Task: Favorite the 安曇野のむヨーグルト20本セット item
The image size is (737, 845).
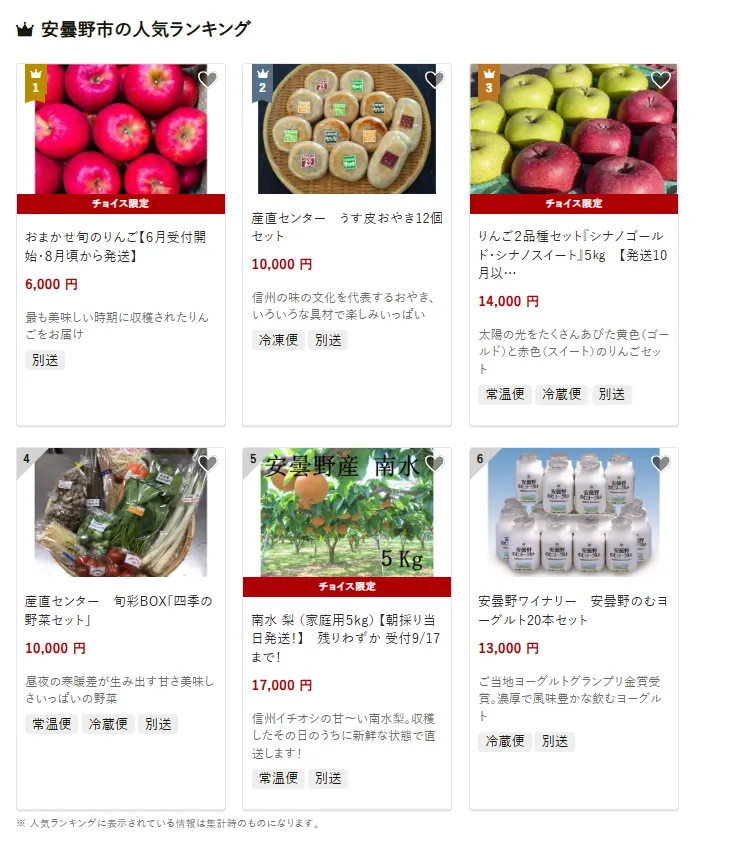Action: point(661,464)
